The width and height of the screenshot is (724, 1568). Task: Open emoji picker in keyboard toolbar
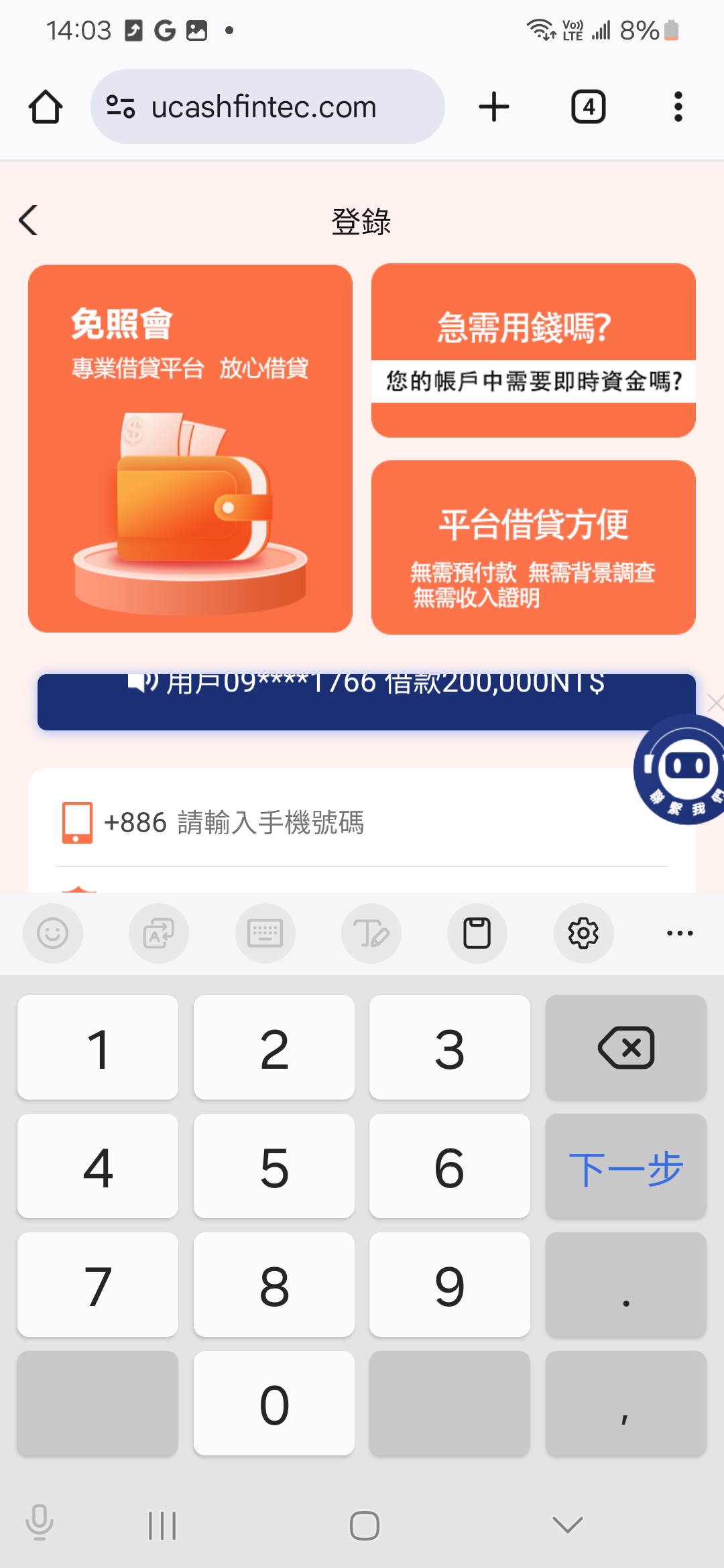coord(53,933)
